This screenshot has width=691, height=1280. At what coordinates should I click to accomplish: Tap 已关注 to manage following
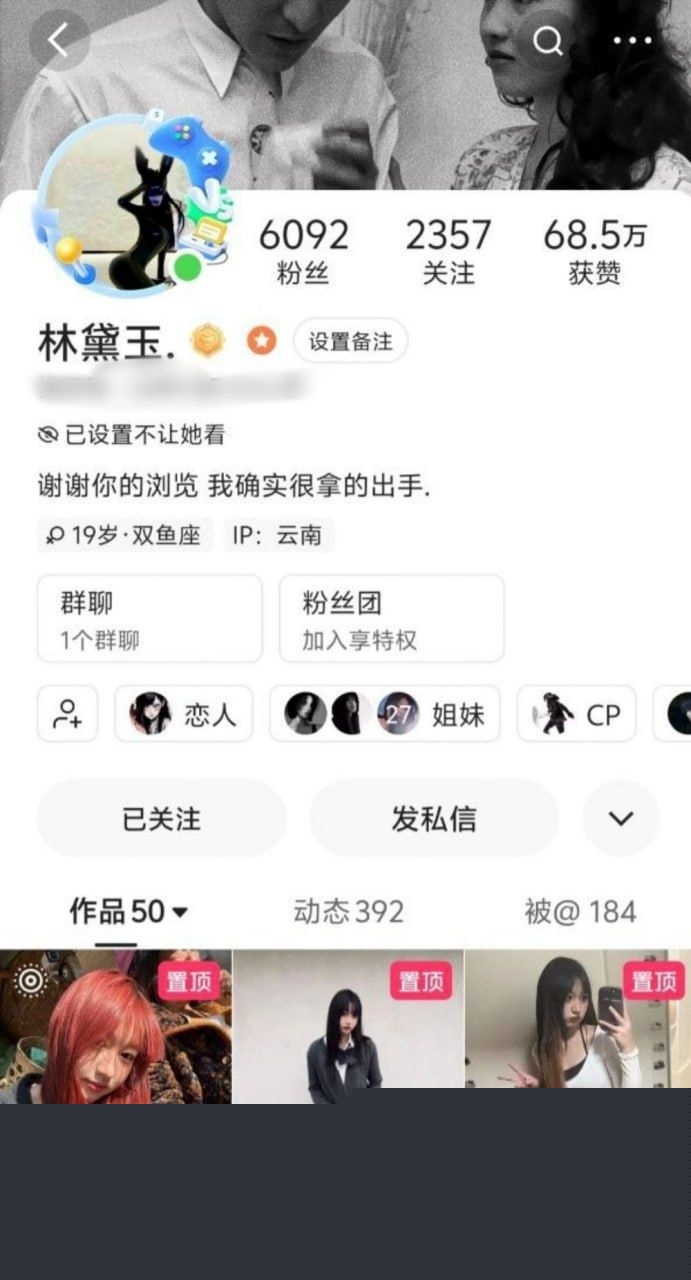click(x=161, y=819)
